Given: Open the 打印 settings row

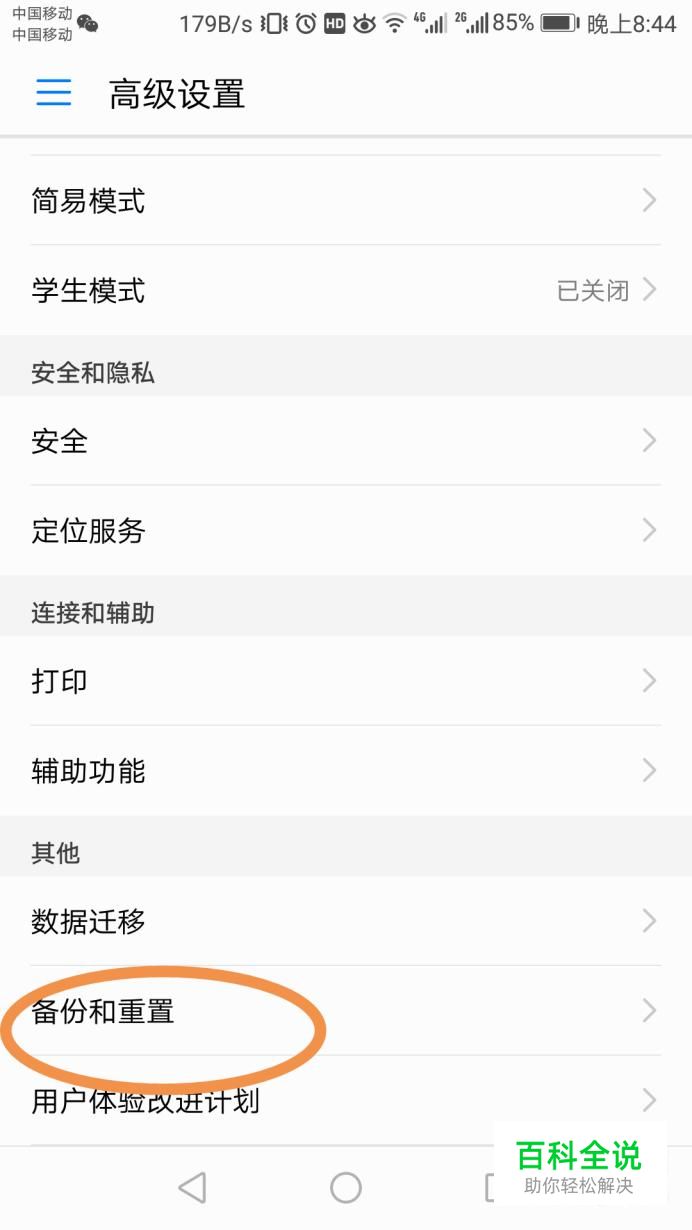Looking at the screenshot, I should click(x=346, y=681).
